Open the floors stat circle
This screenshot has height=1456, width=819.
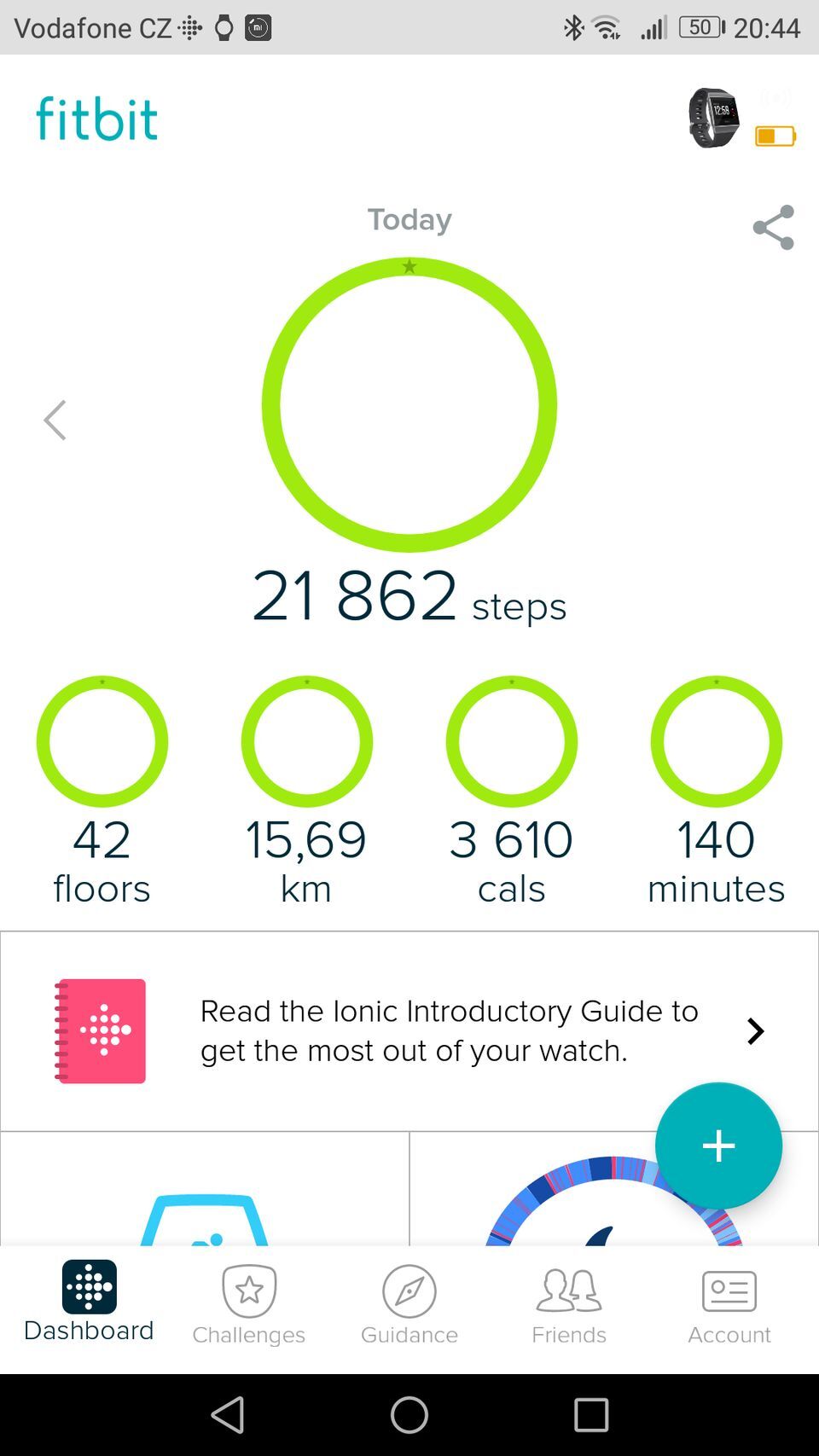point(102,741)
